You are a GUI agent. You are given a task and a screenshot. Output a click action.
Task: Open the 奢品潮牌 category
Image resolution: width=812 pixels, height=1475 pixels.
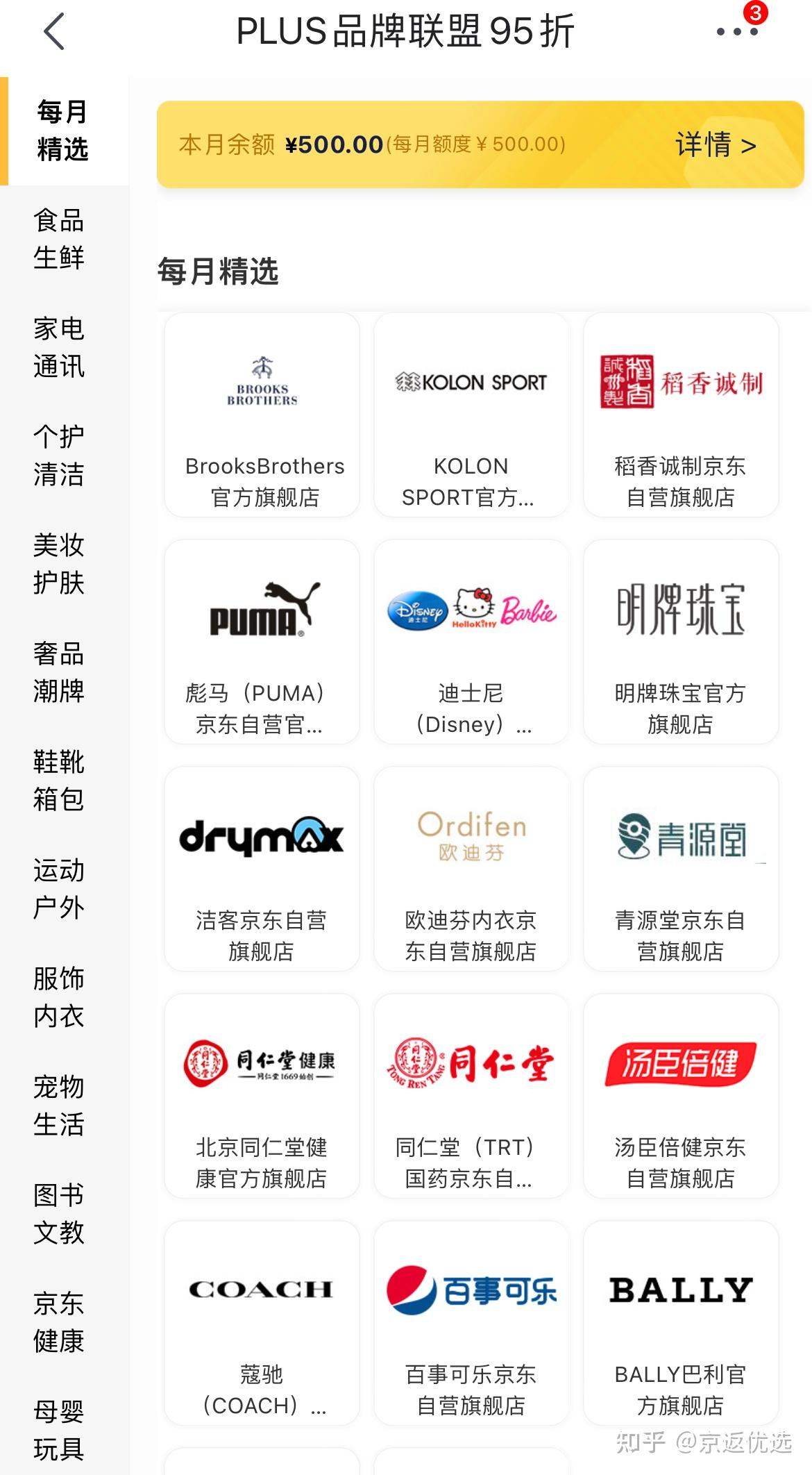[x=60, y=672]
